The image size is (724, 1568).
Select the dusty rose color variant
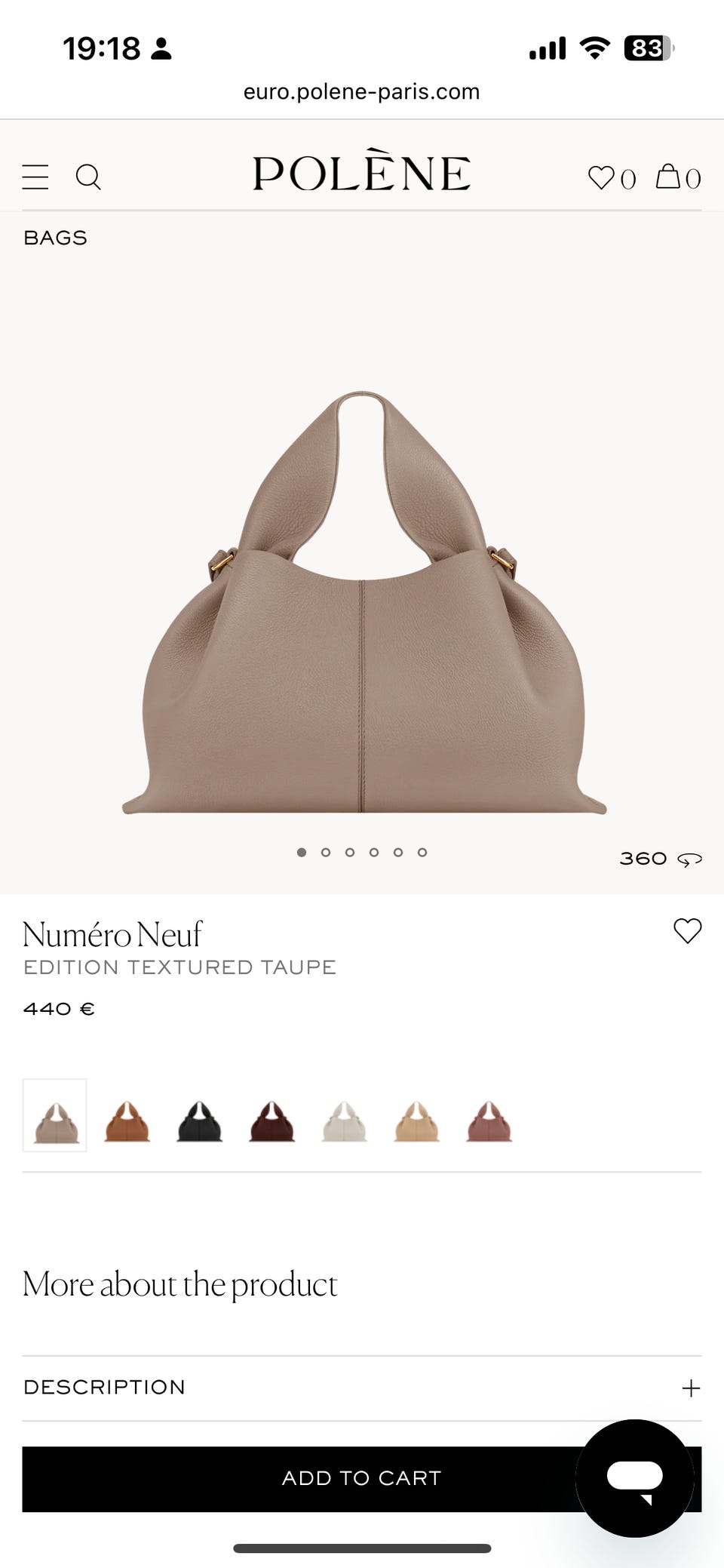(489, 1121)
